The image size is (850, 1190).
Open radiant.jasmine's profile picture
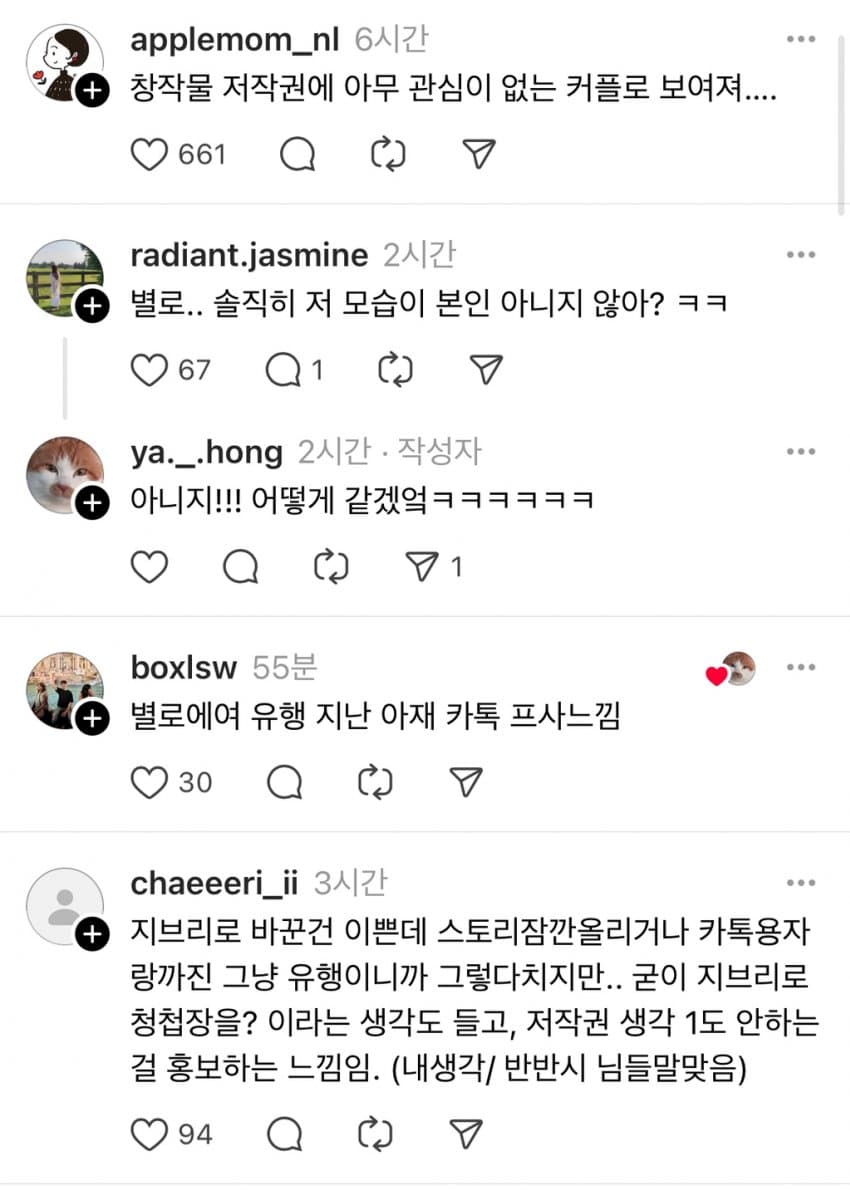(x=65, y=277)
